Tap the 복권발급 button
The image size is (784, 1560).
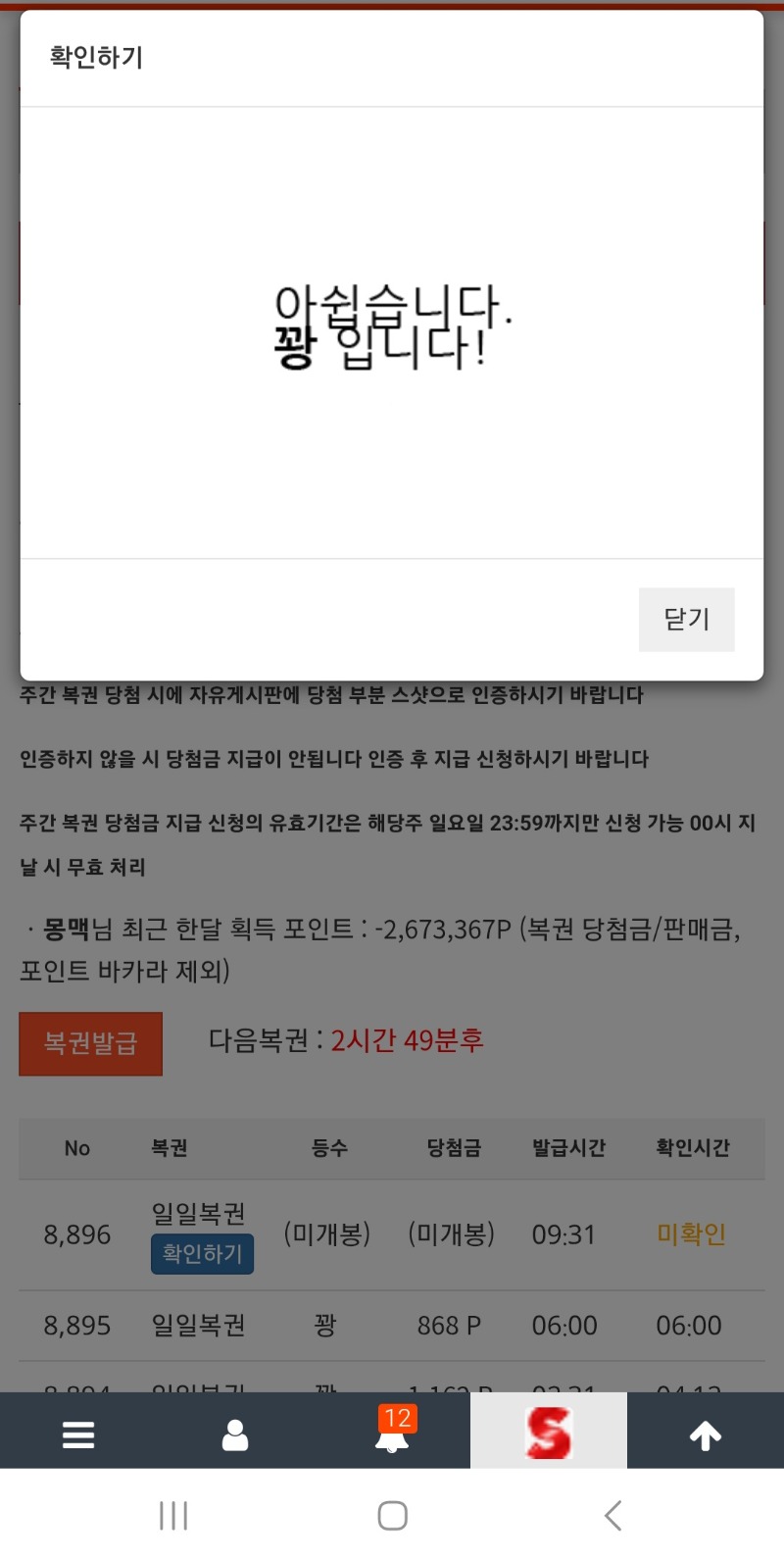coord(90,1043)
